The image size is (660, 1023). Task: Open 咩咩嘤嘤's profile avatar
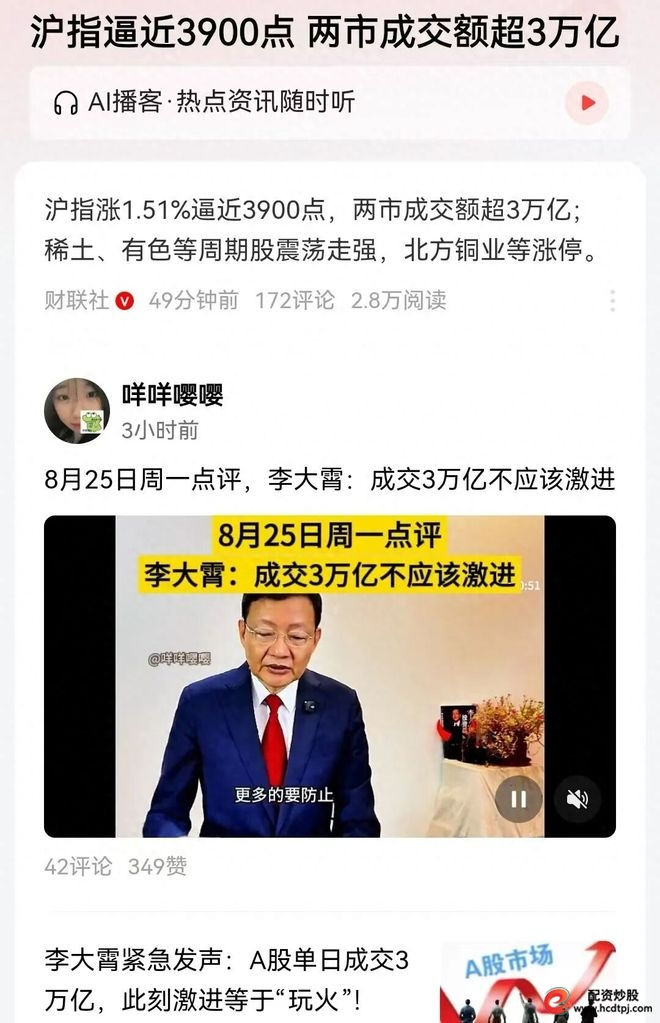[77, 410]
